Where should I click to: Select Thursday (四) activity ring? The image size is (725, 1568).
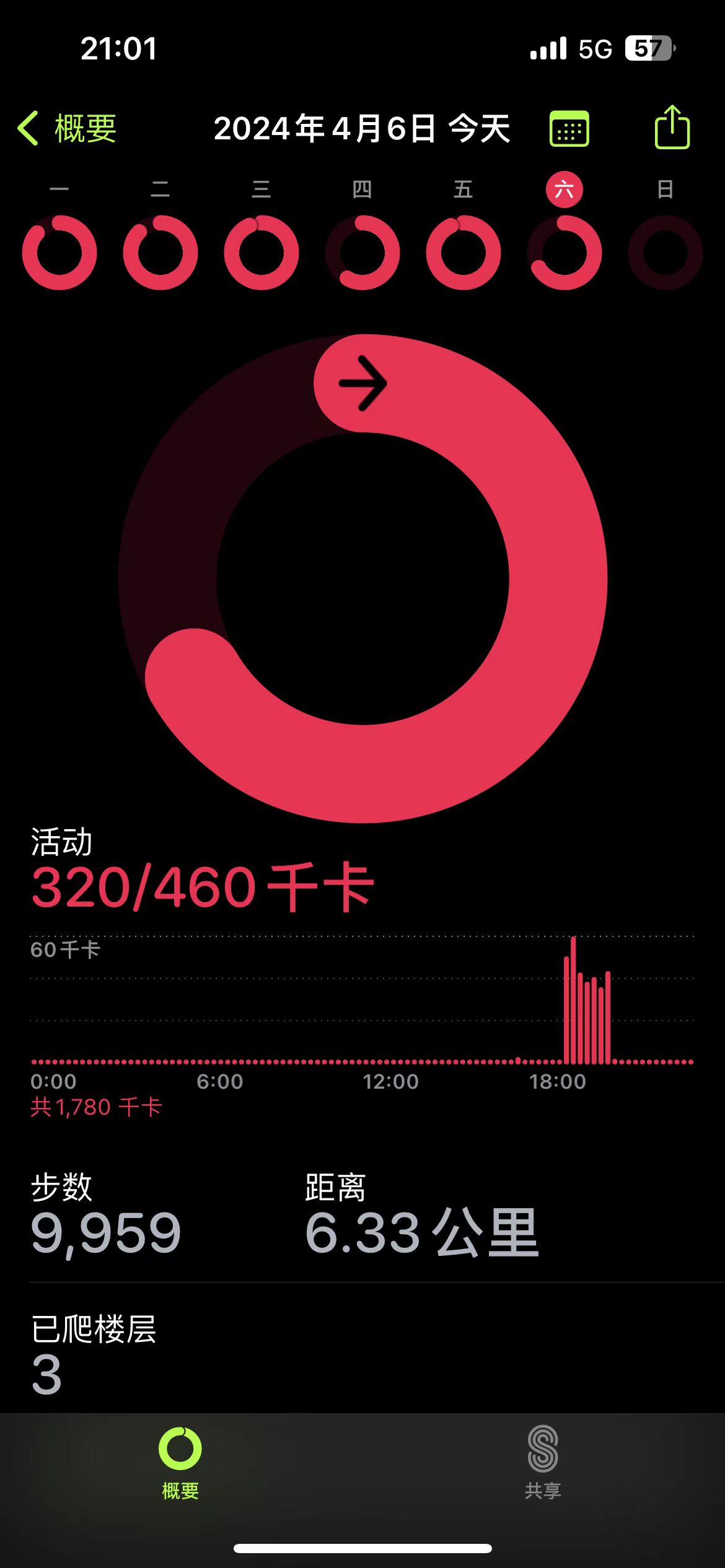tap(362, 252)
